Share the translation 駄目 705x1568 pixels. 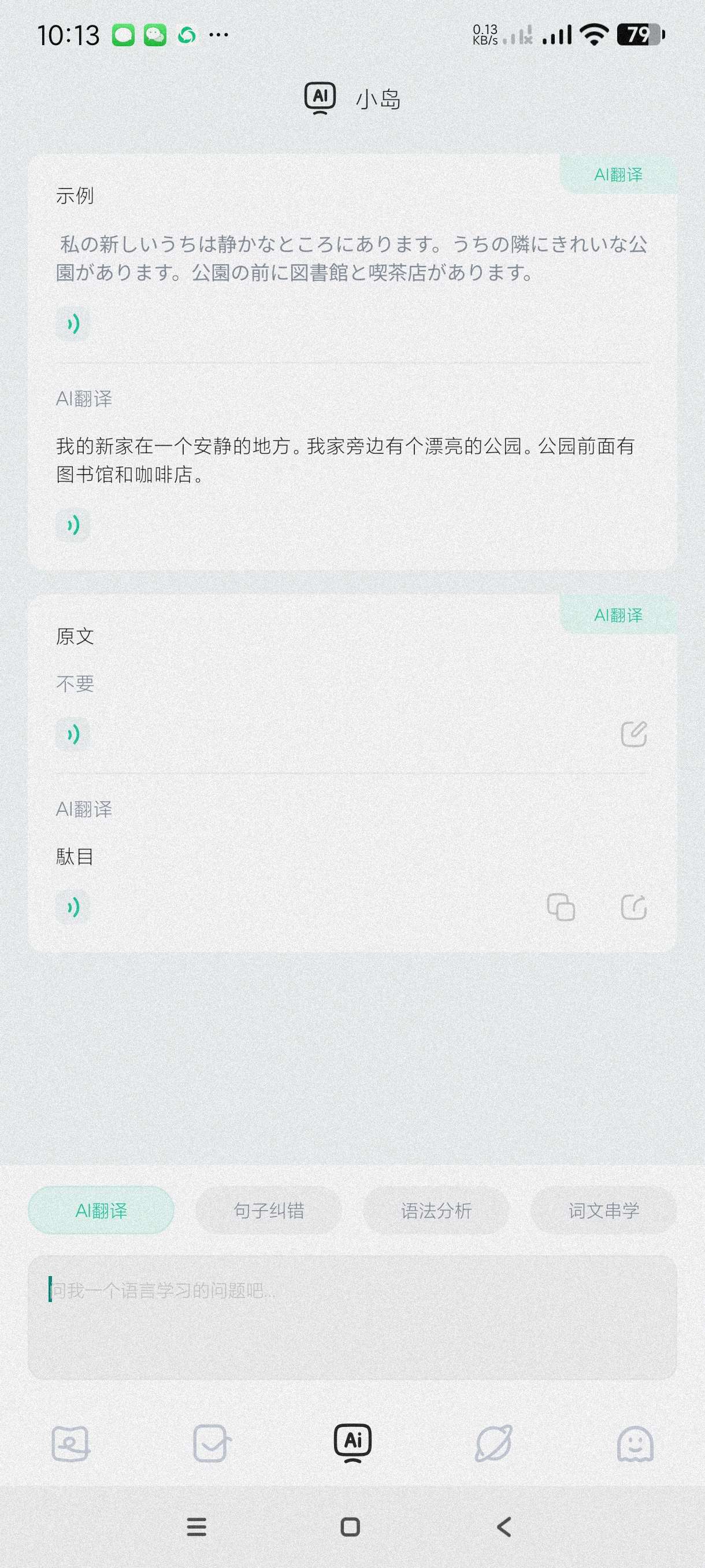tap(633, 908)
